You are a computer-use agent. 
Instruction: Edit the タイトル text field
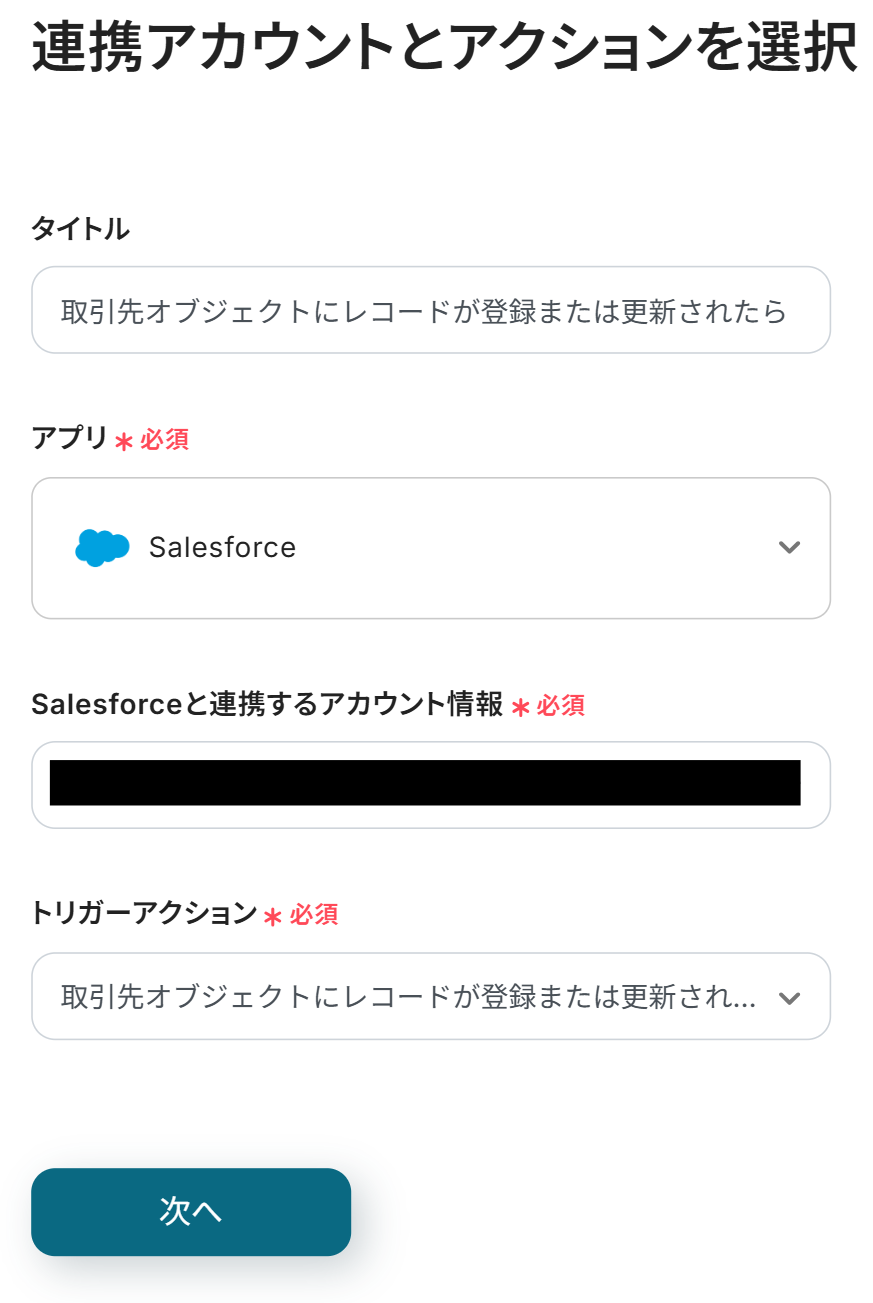tap(430, 310)
